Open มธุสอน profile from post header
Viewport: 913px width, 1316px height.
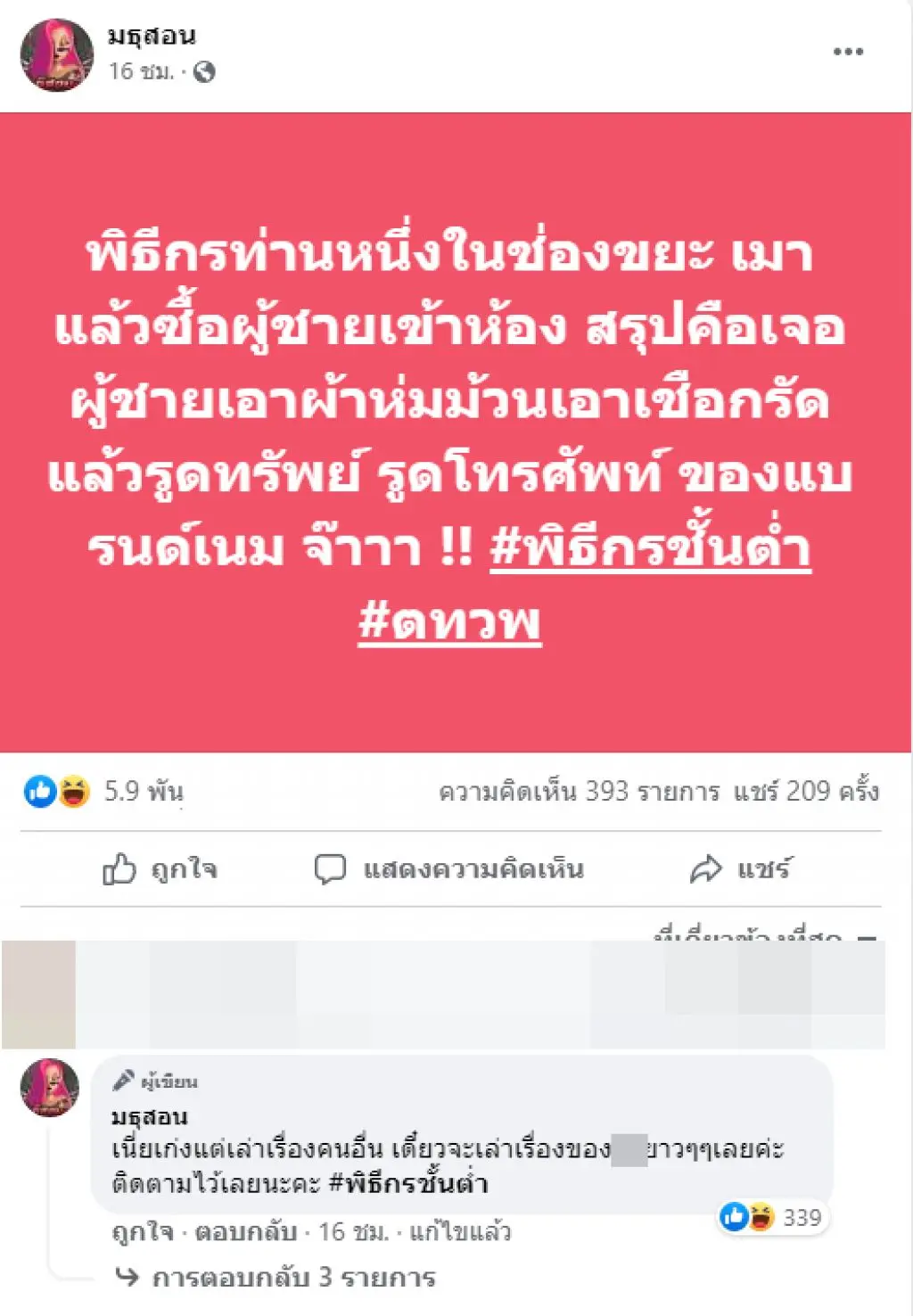pos(152,36)
